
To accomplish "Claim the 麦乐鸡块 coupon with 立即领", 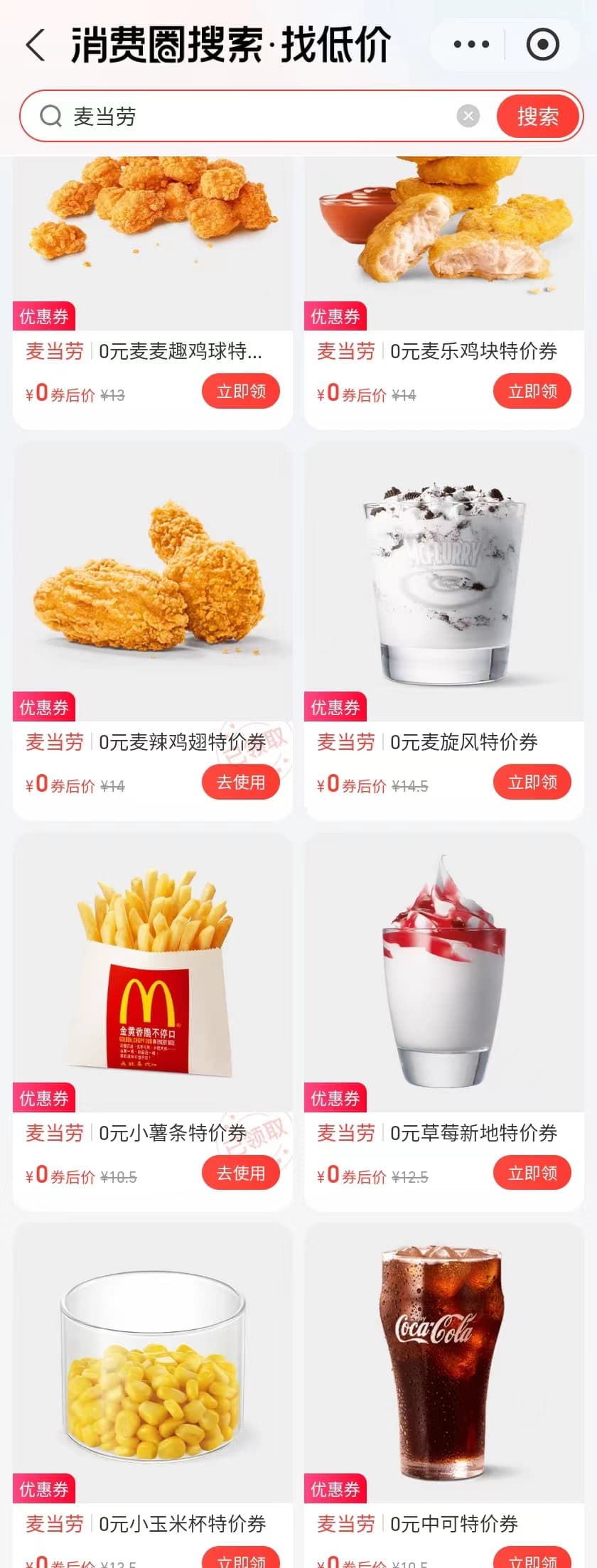I will coord(532,391).
